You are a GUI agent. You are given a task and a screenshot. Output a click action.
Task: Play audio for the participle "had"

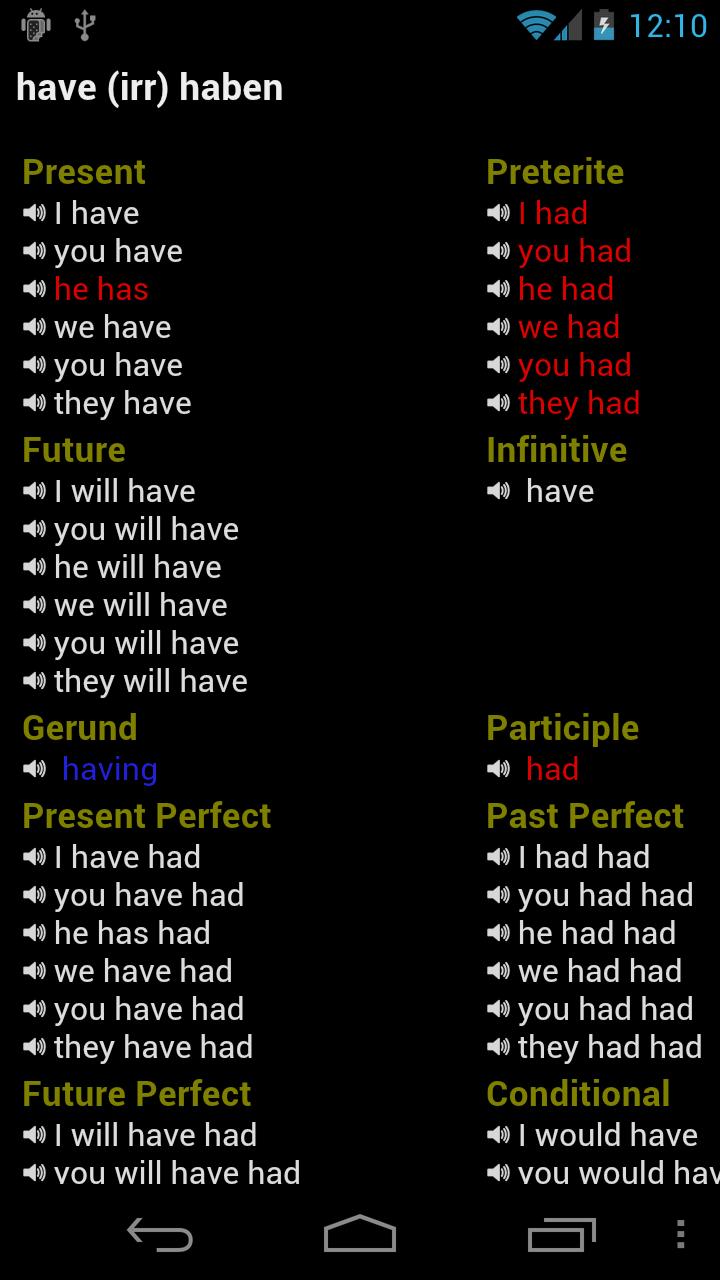pyautogui.click(x=498, y=769)
